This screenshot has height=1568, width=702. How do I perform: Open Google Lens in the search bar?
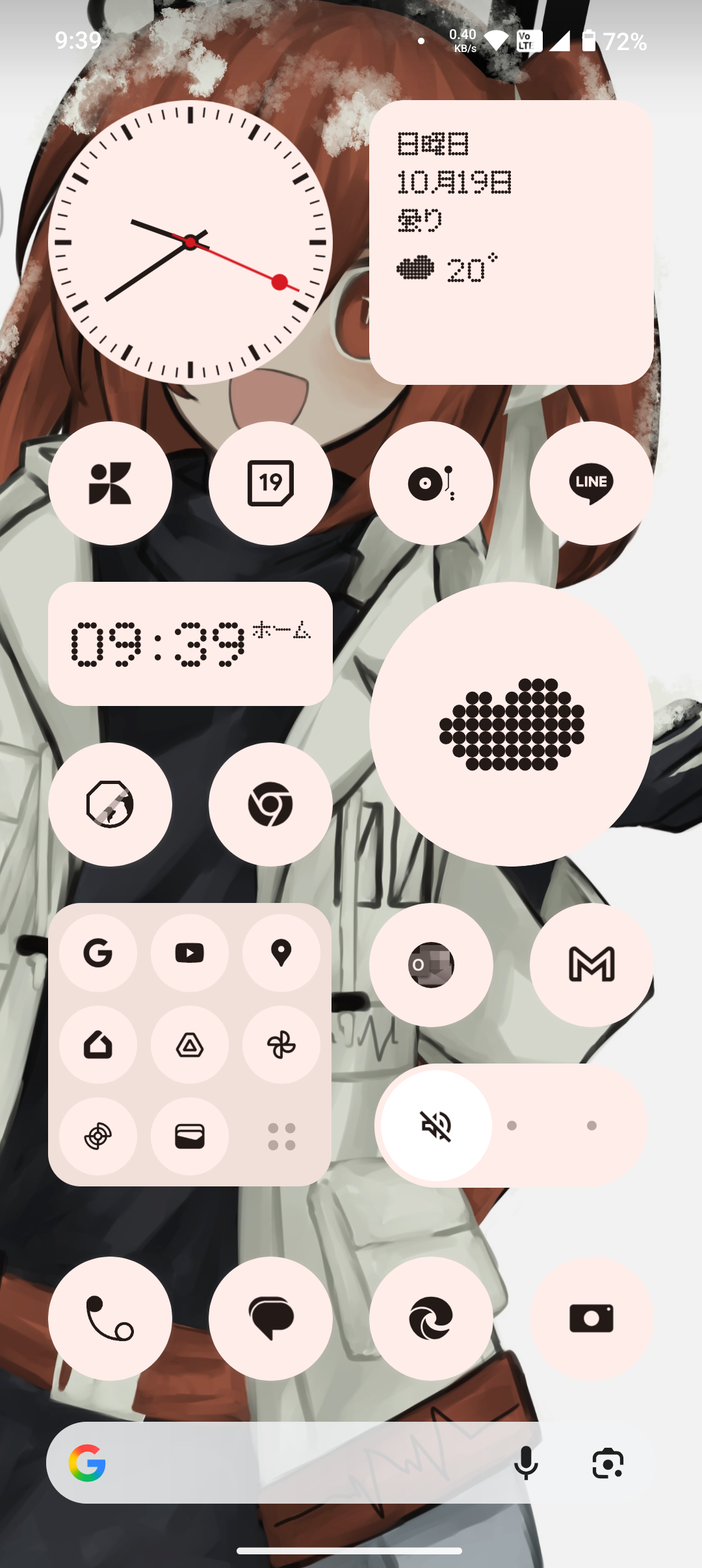[608, 1463]
